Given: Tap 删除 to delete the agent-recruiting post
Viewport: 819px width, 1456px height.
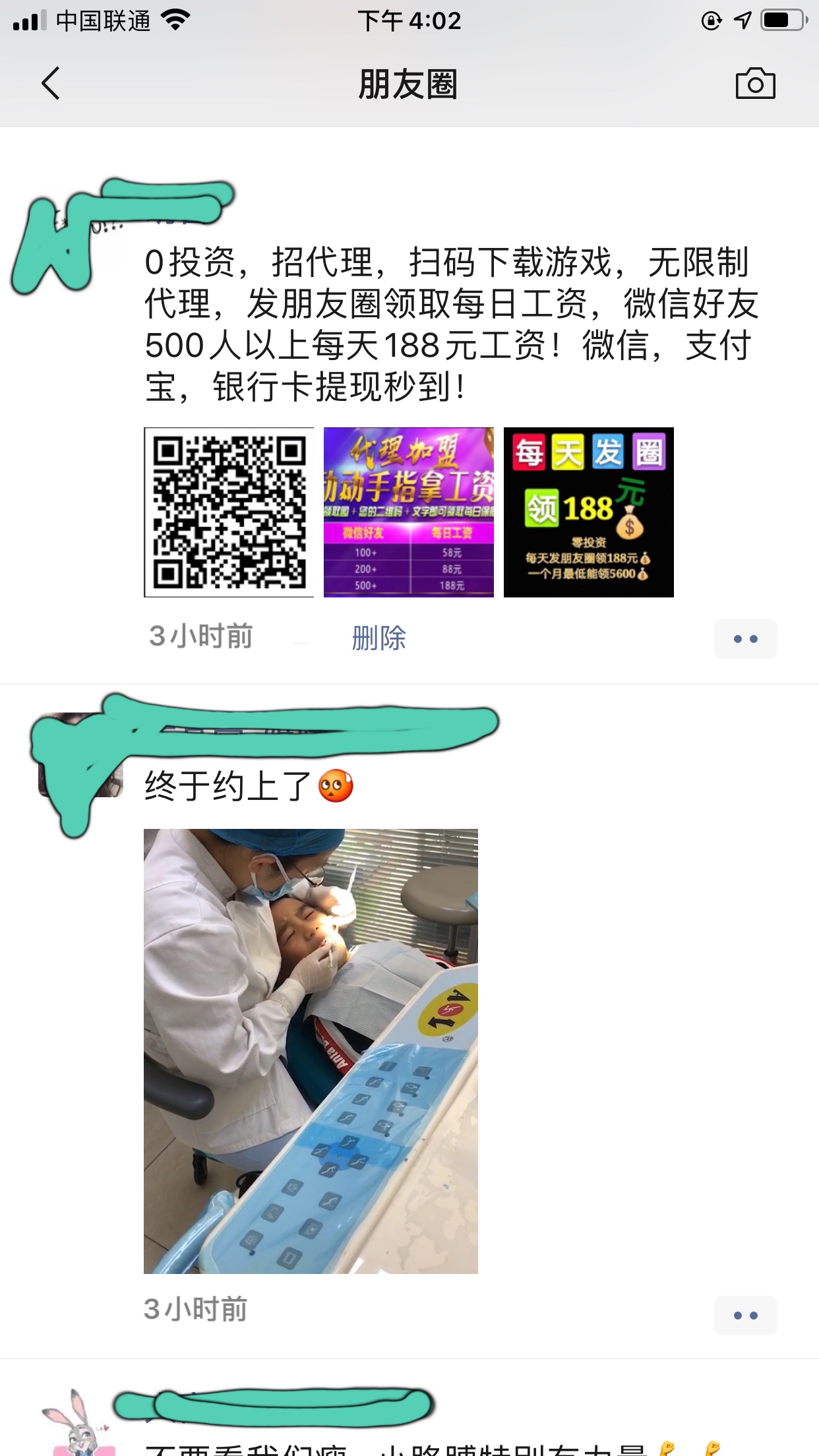Looking at the screenshot, I should (x=379, y=638).
